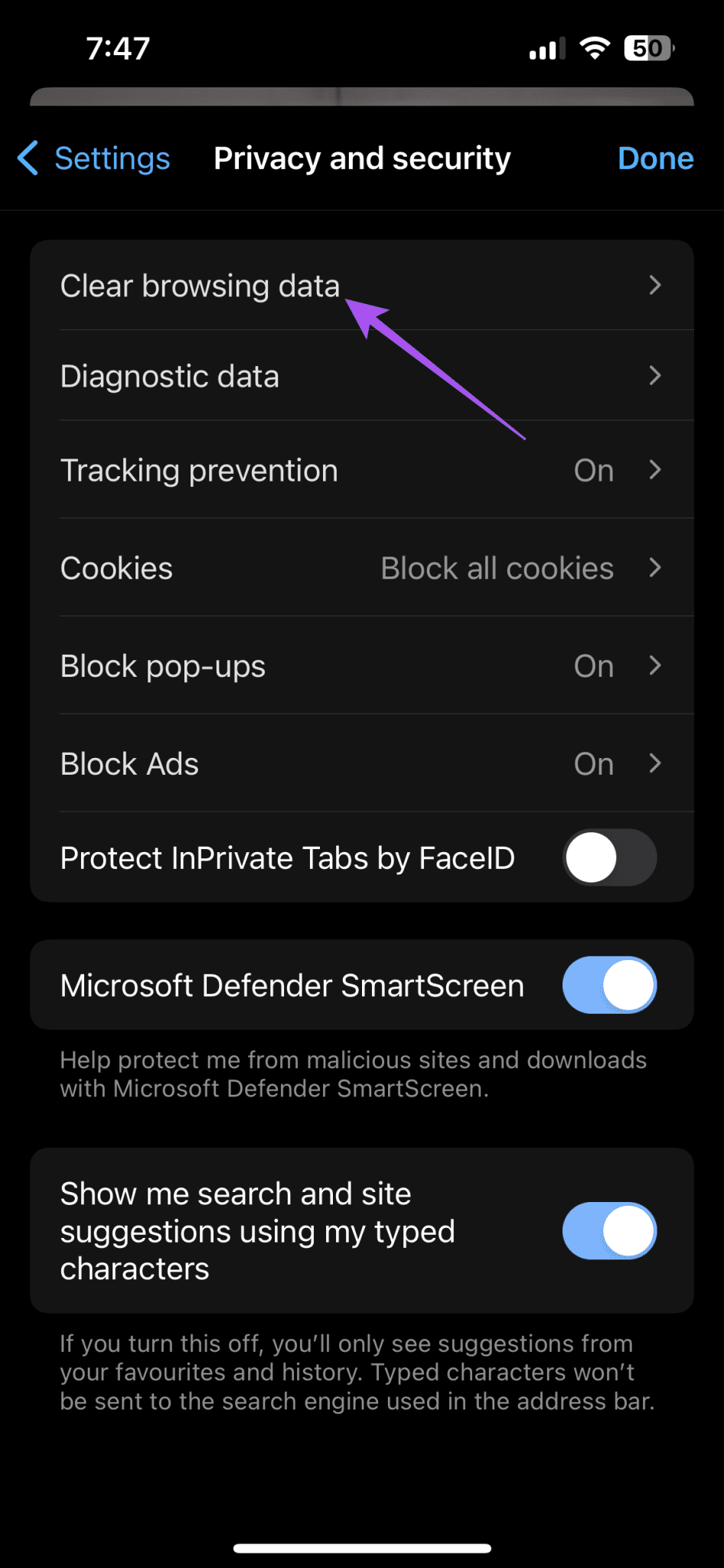Disable Microsoft Defender SmartScreen
The height and width of the screenshot is (1568, 724).
point(609,985)
